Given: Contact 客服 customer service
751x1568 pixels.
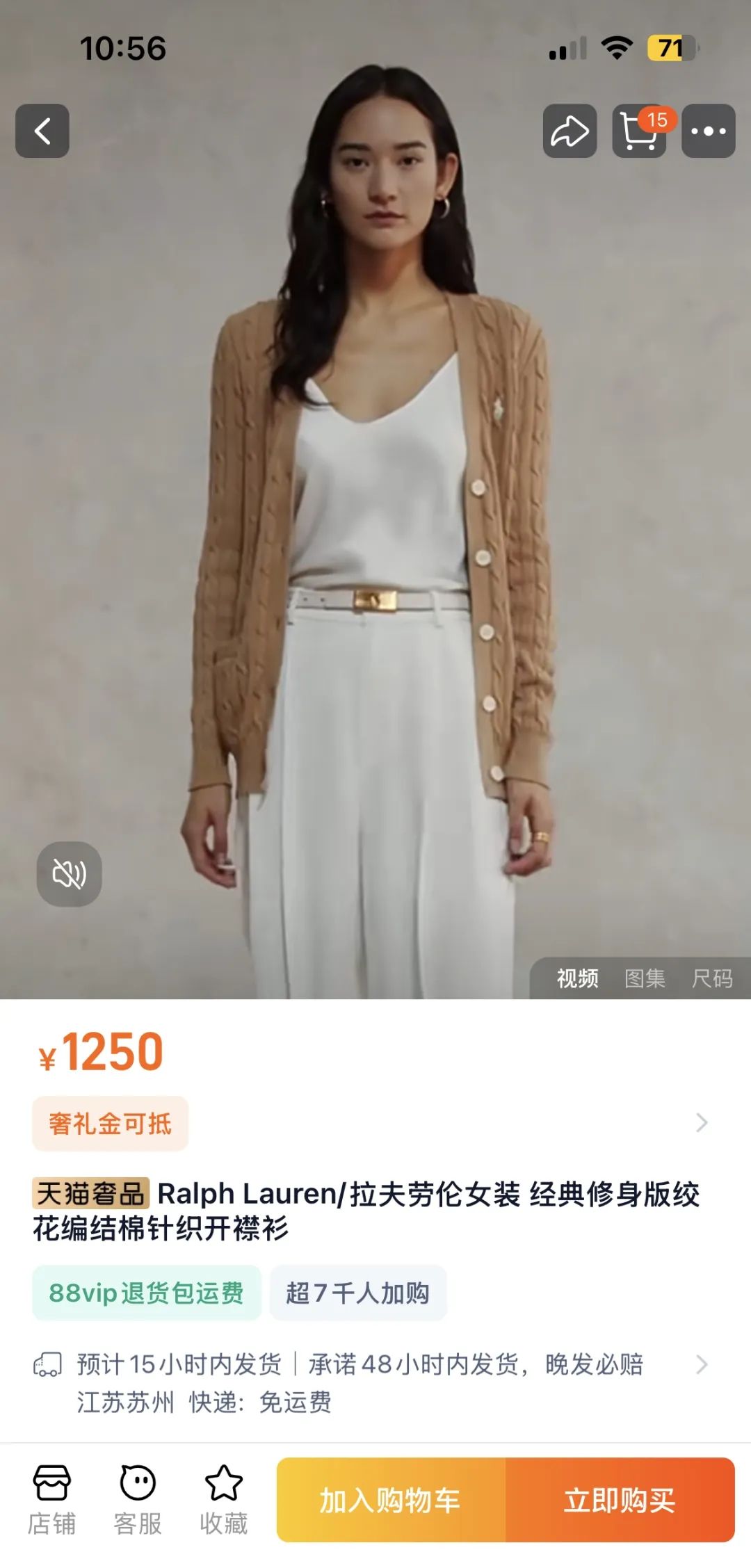Looking at the screenshot, I should coord(138,1499).
